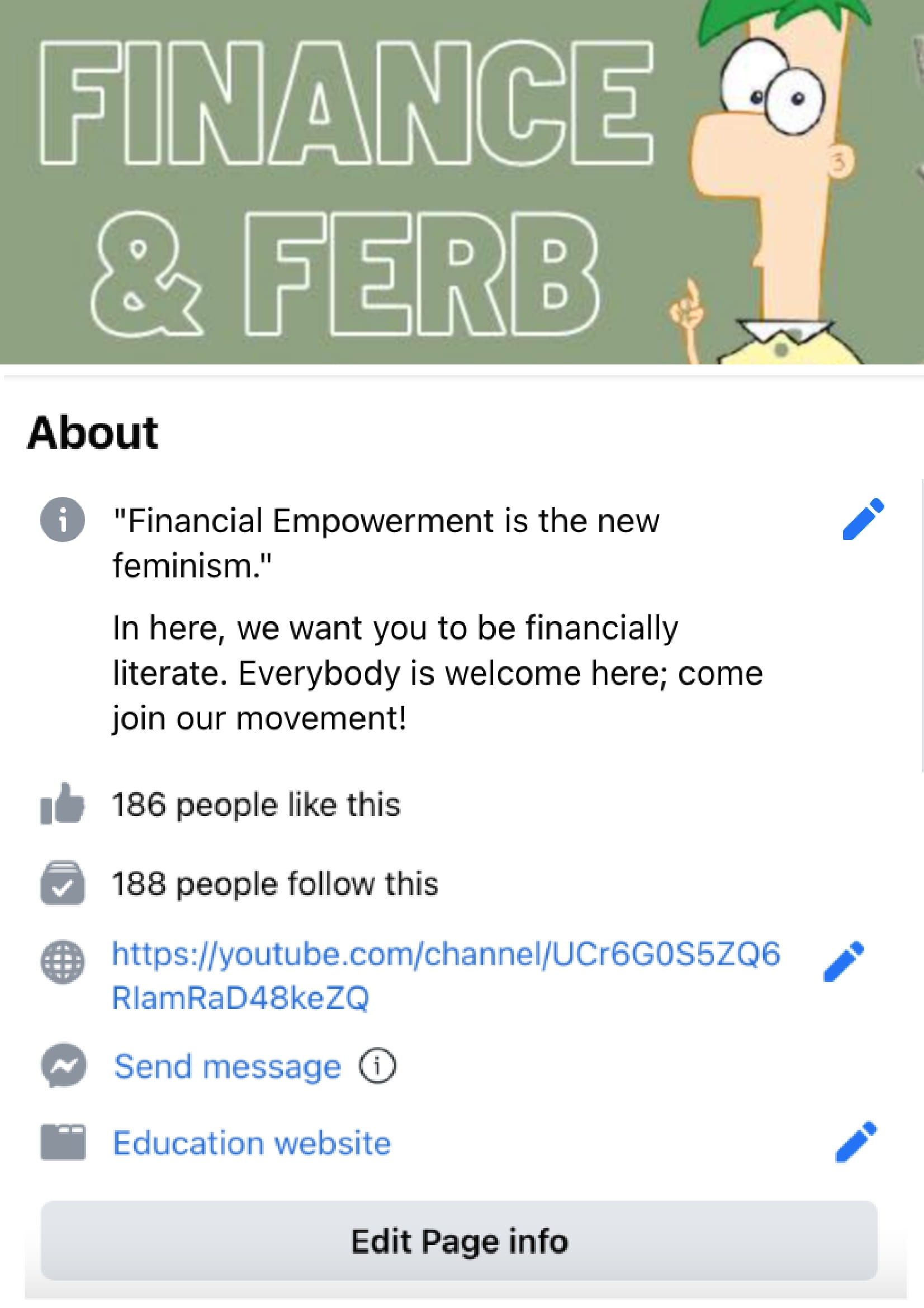Screen dimensions: 924x1308
Task: Open the YouTube channel link
Action: pyautogui.click(x=446, y=975)
